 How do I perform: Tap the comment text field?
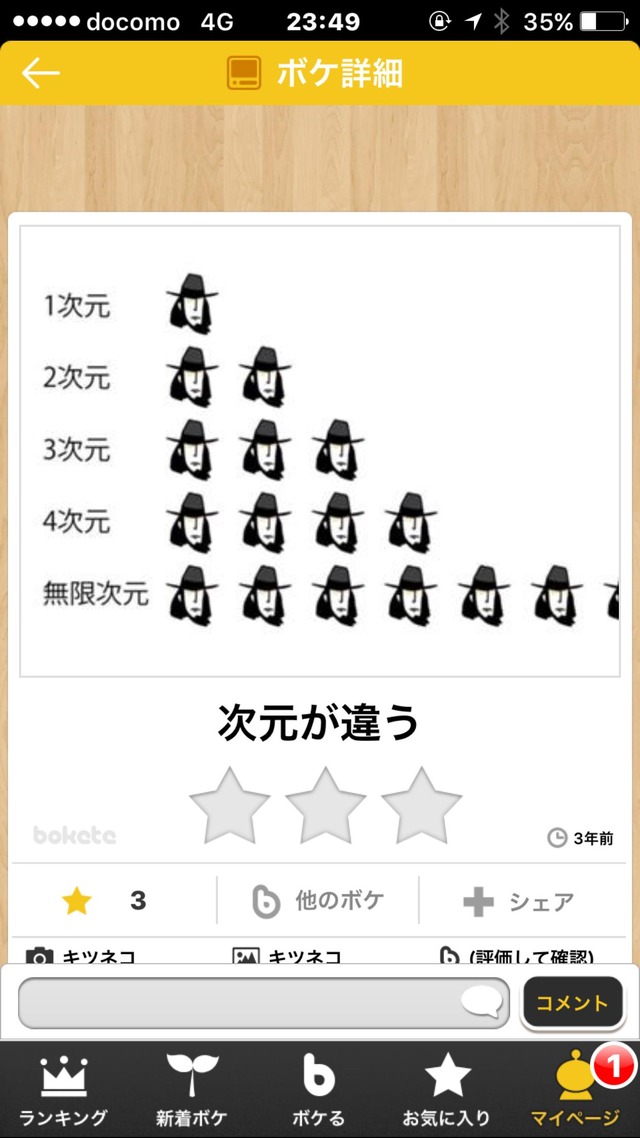coord(240,1003)
